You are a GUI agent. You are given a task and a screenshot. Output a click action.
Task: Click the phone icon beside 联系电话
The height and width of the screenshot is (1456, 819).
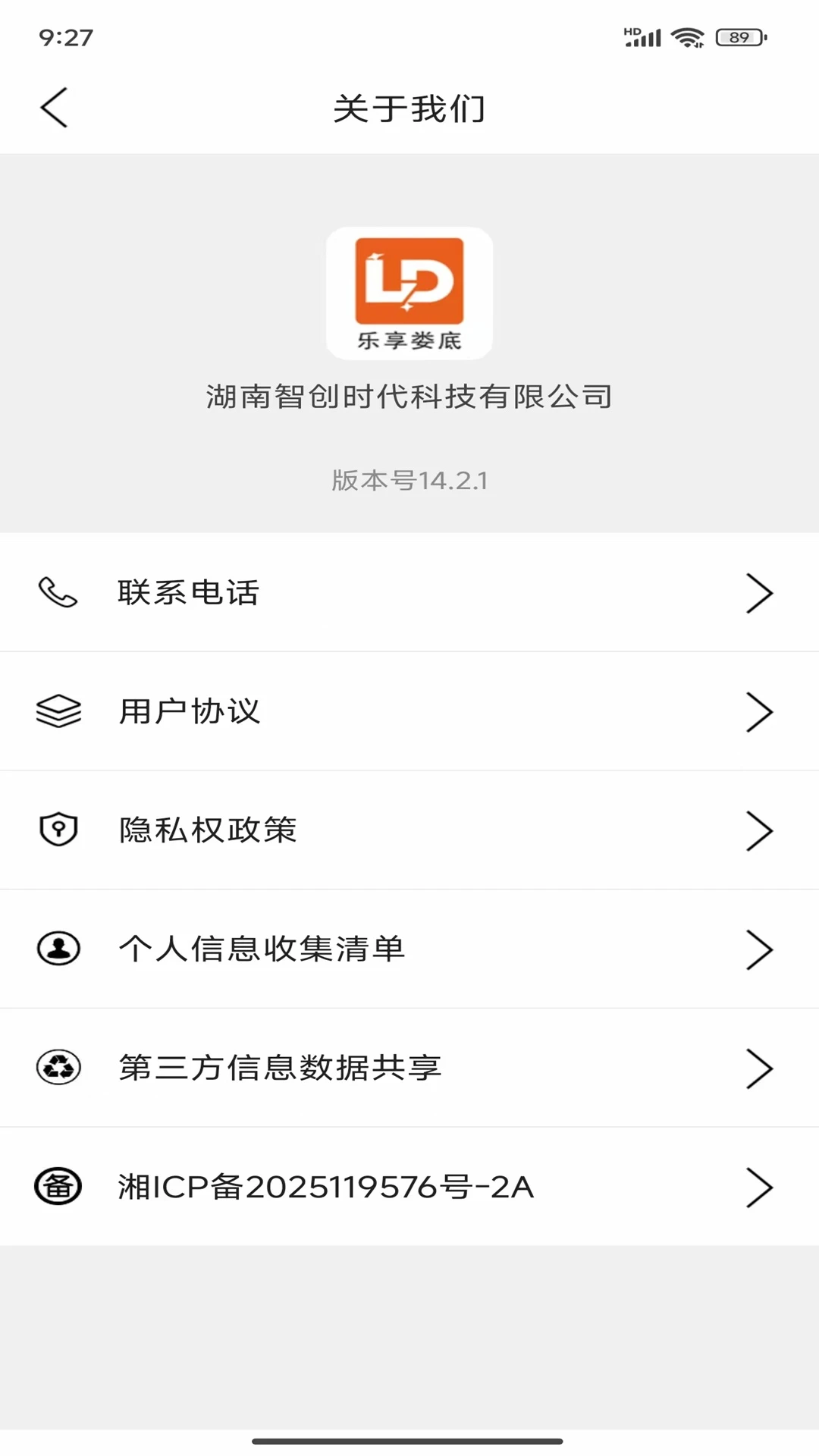(x=58, y=593)
